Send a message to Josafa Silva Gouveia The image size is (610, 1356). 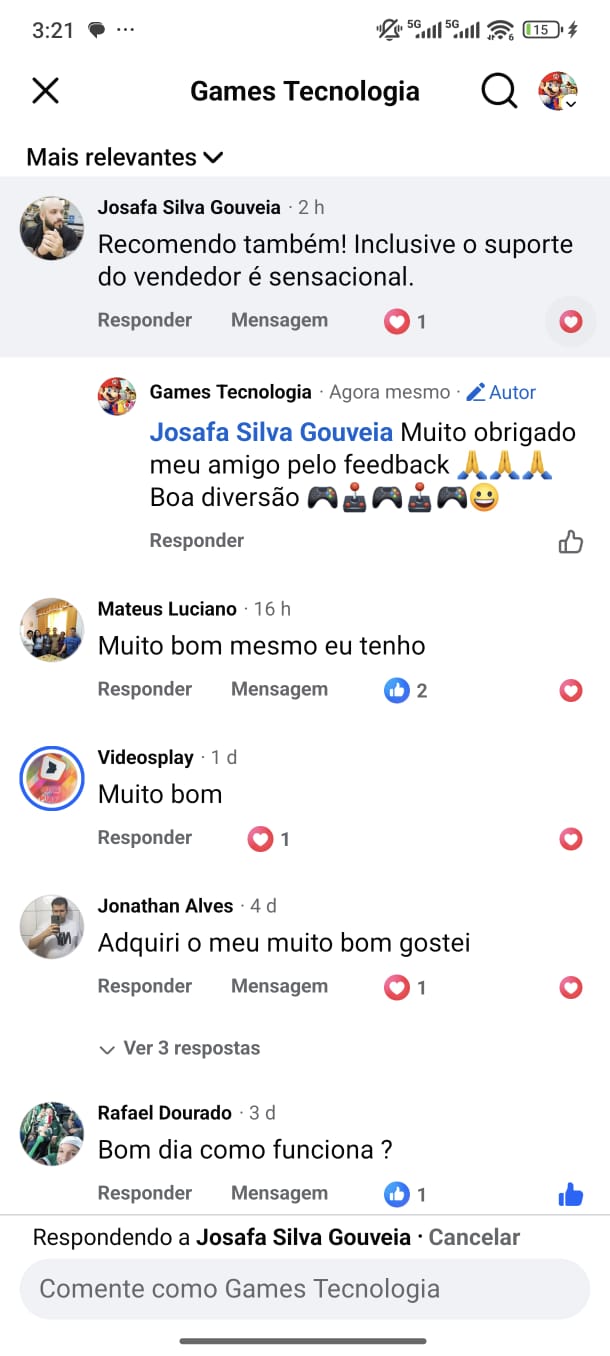(279, 320)
